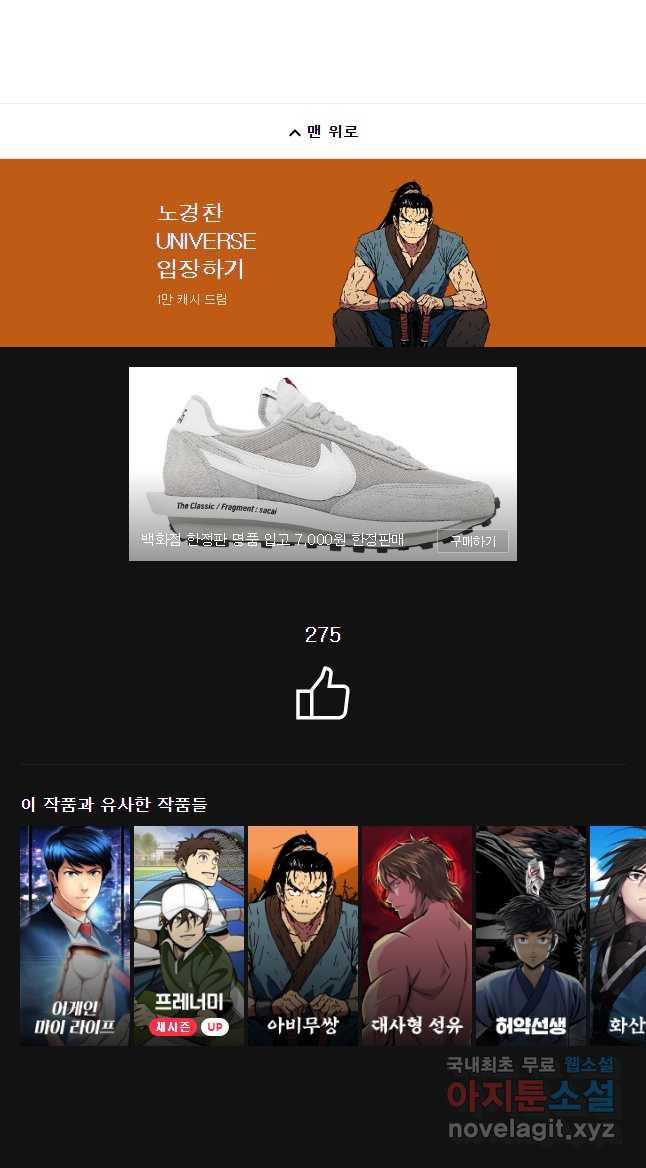Open the 노경찬 UNIVERSE 입장하기 banner

click(323, 253)
